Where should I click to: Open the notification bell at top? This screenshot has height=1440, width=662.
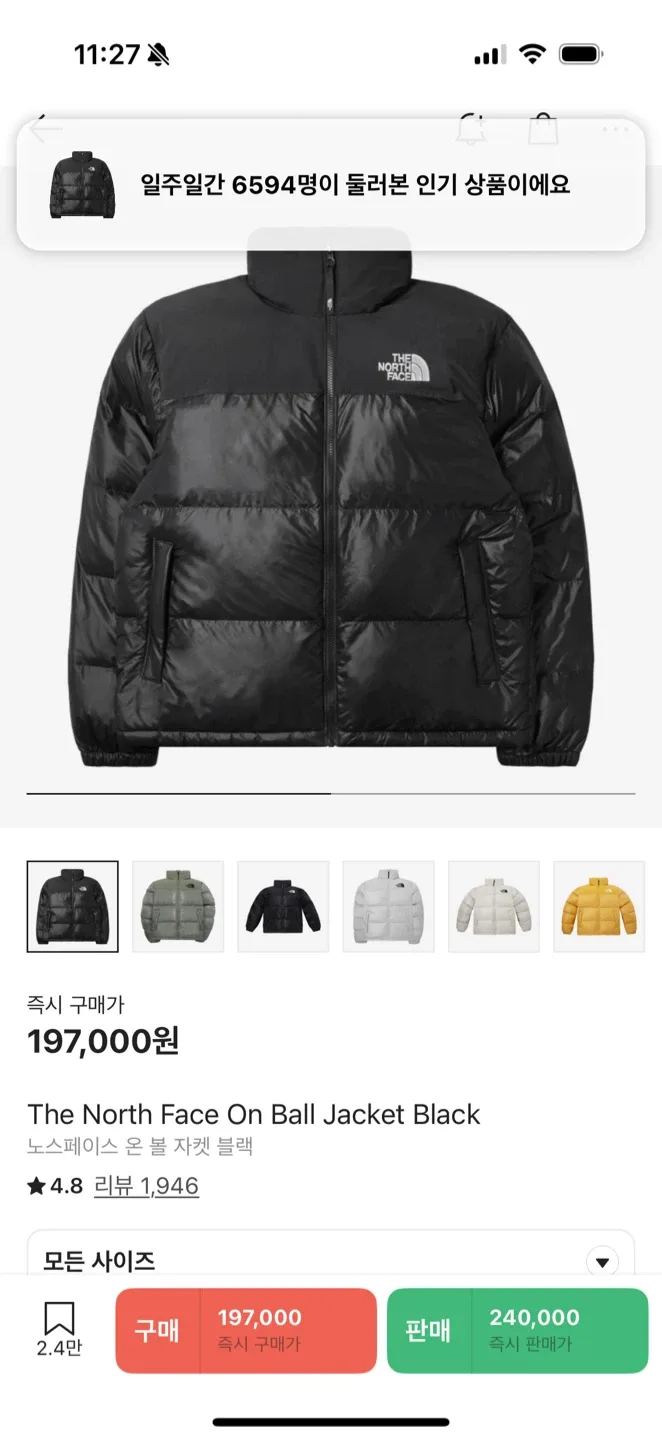click(469, 128)
